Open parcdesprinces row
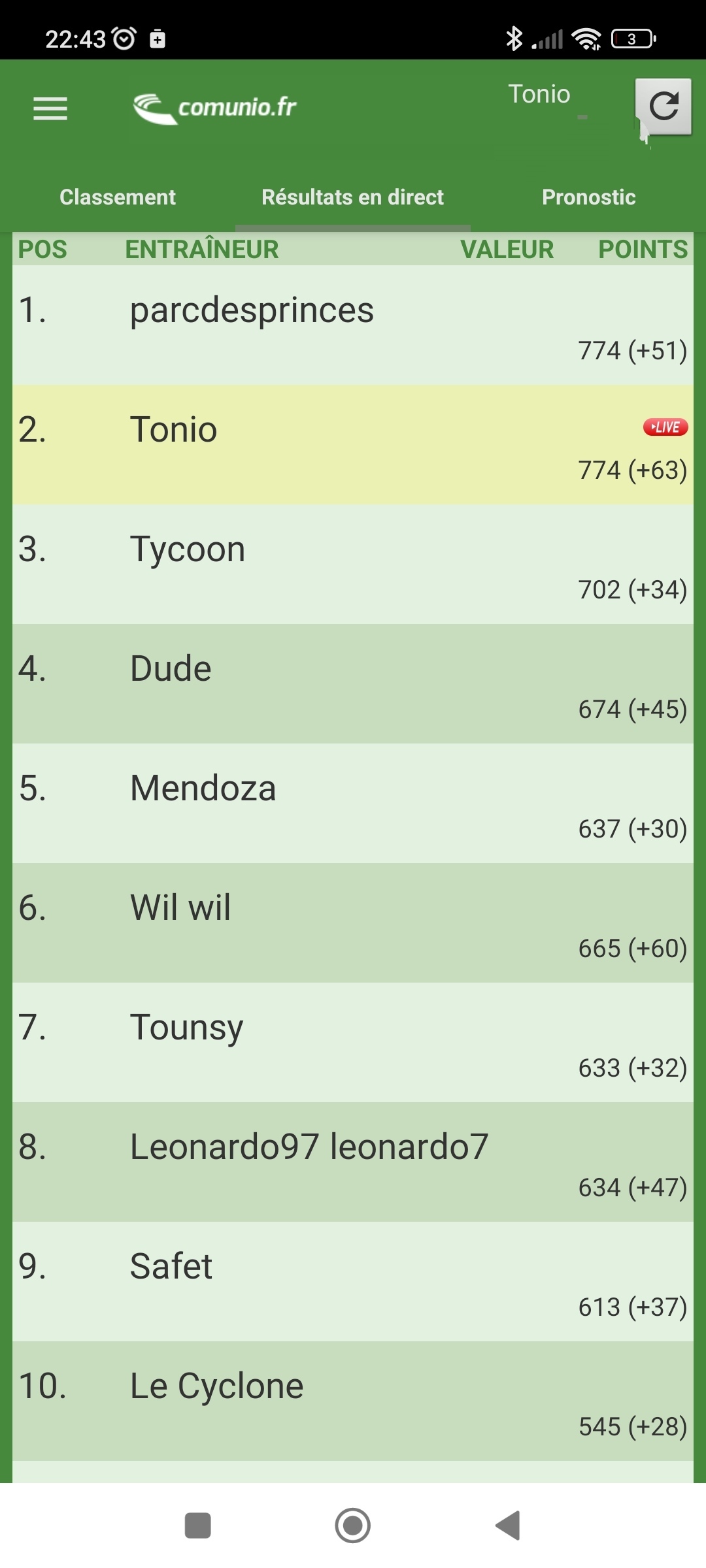 point(353,325)
